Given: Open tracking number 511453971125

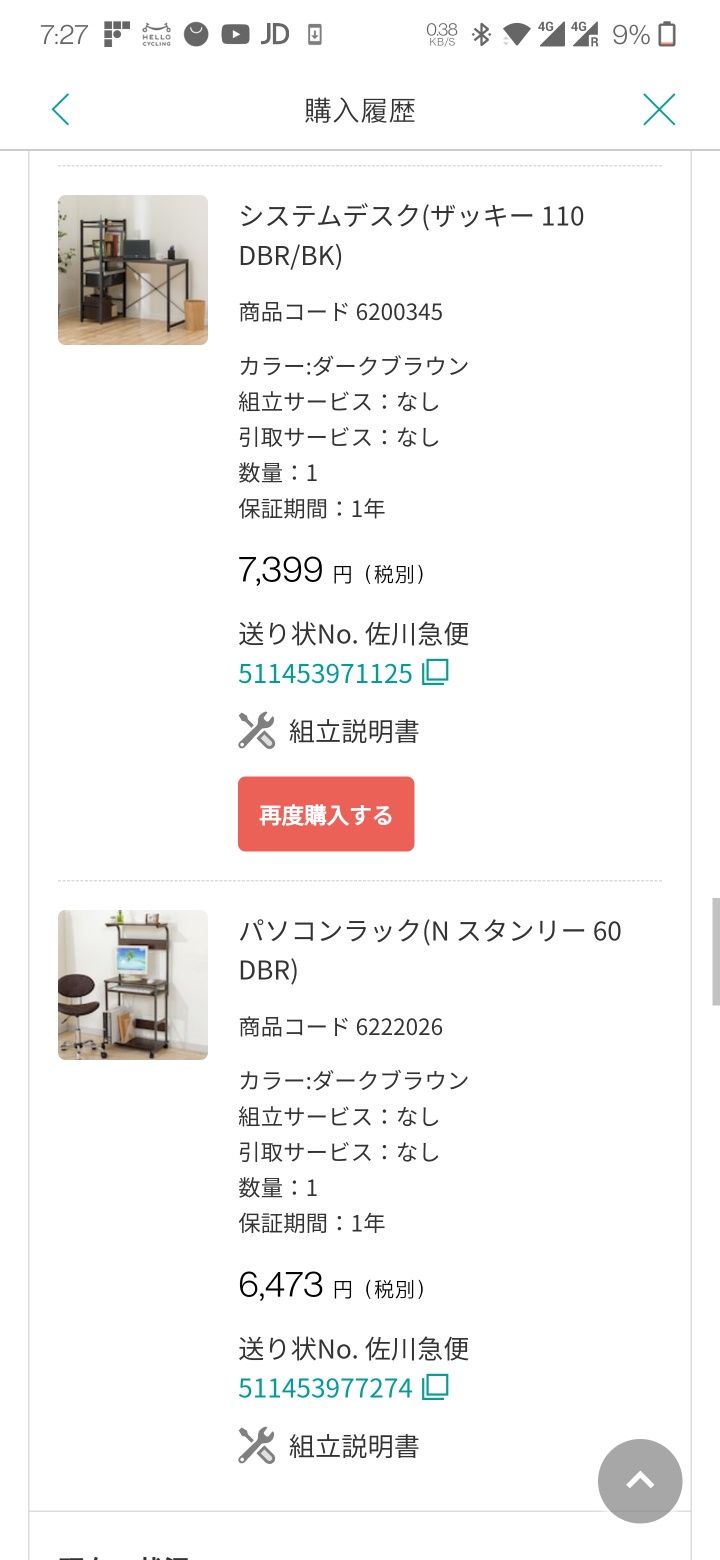Looking at the screenshot, I should coord(325,673).
